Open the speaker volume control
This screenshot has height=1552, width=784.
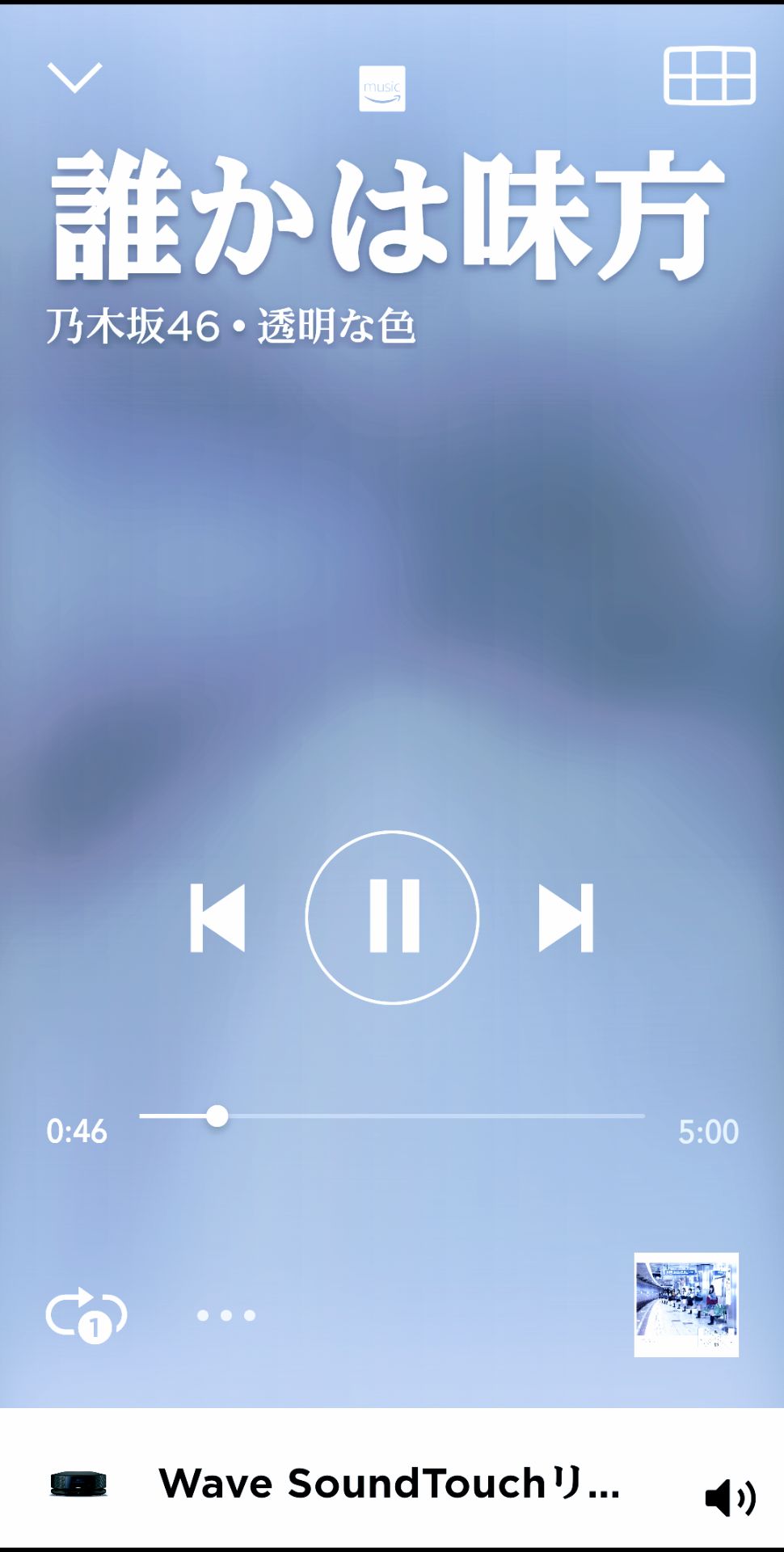(729, 1497)
